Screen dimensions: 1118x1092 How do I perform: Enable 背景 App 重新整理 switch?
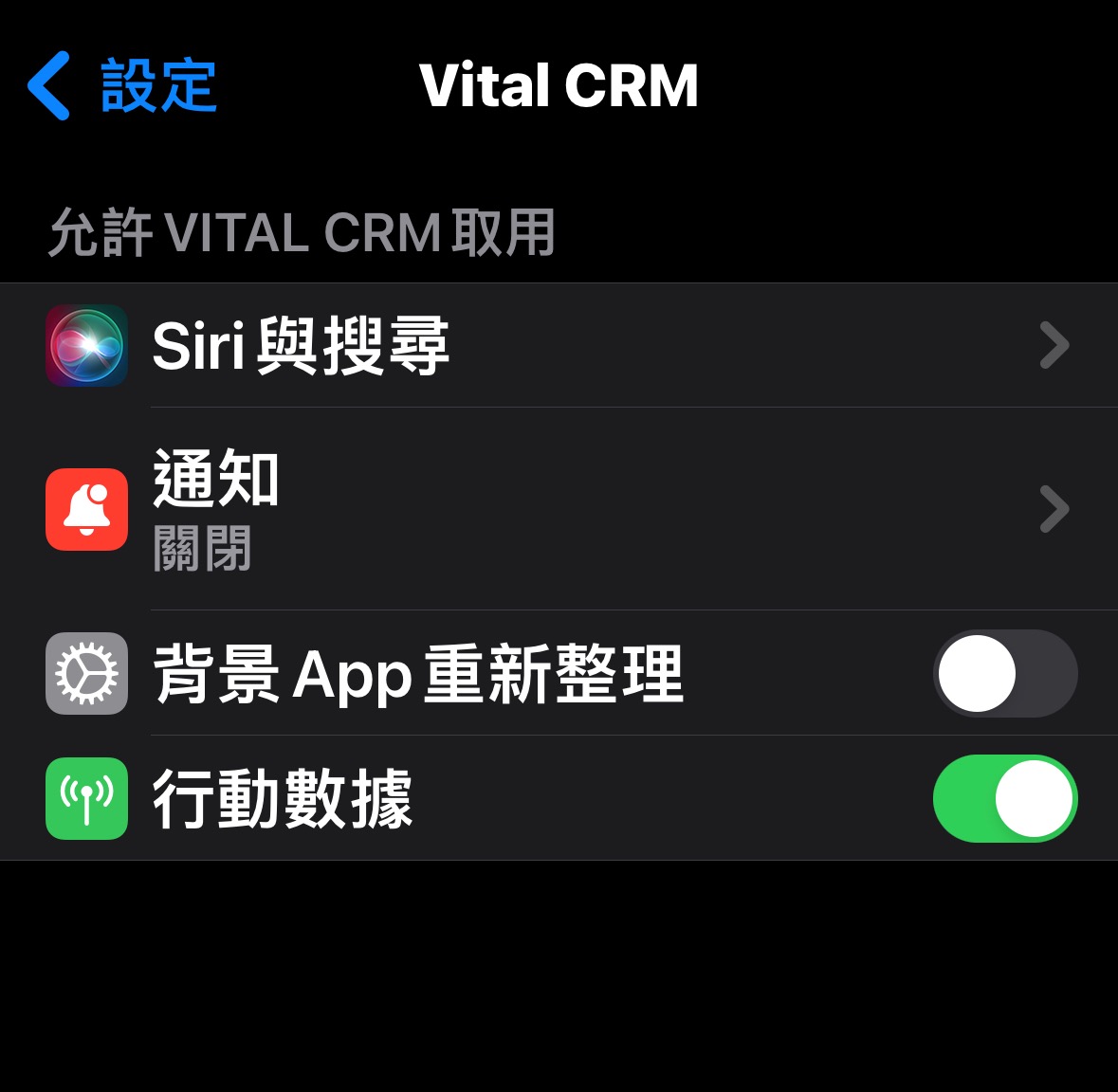(x=1004, y=674)
